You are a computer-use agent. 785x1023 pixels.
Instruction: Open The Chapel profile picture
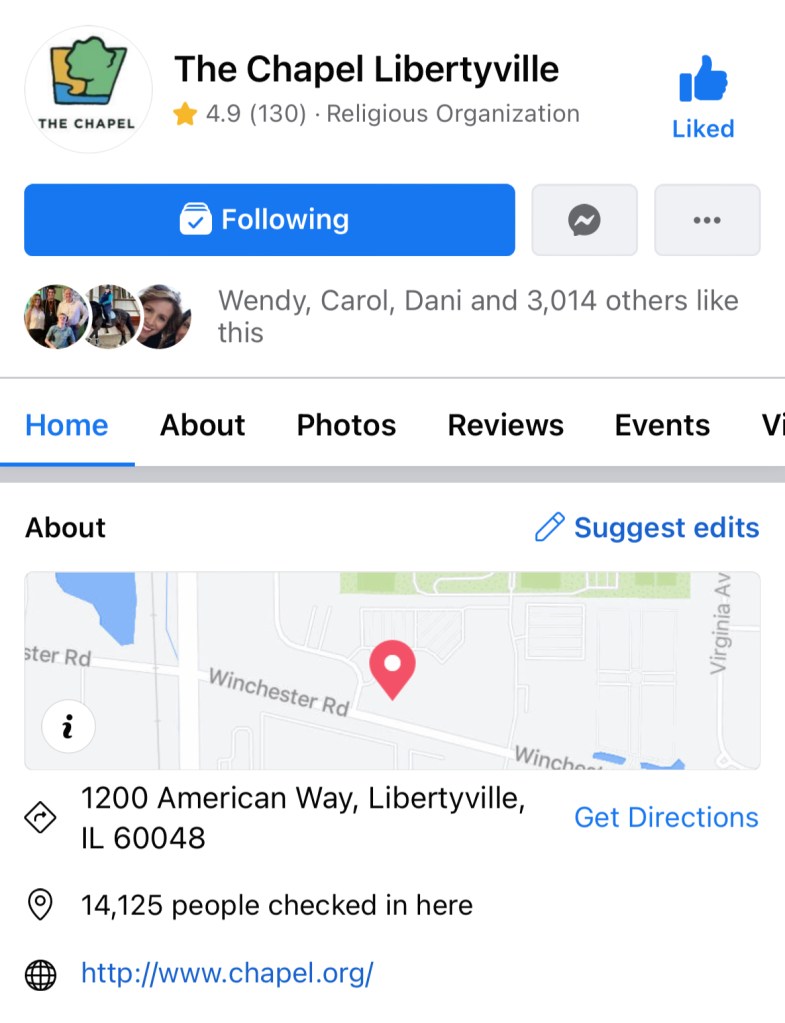coord(87,88)
